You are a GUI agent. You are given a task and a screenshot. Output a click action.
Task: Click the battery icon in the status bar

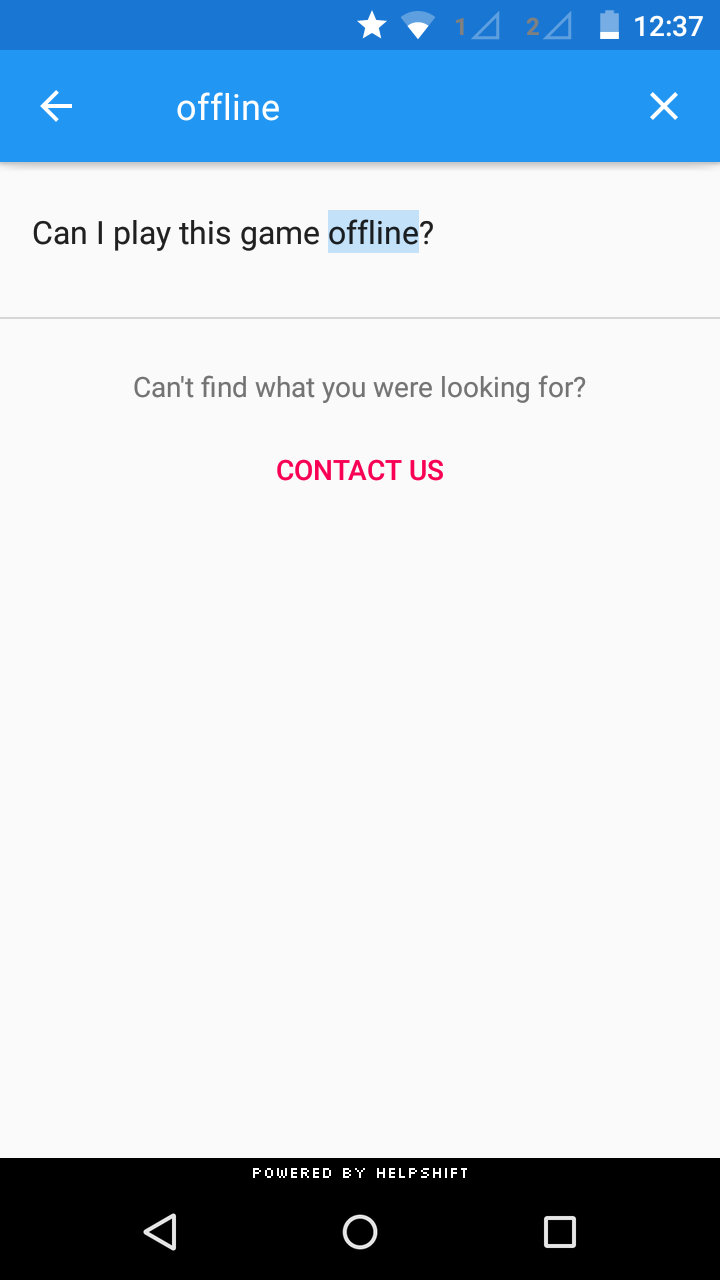click(x=609, y=25)
